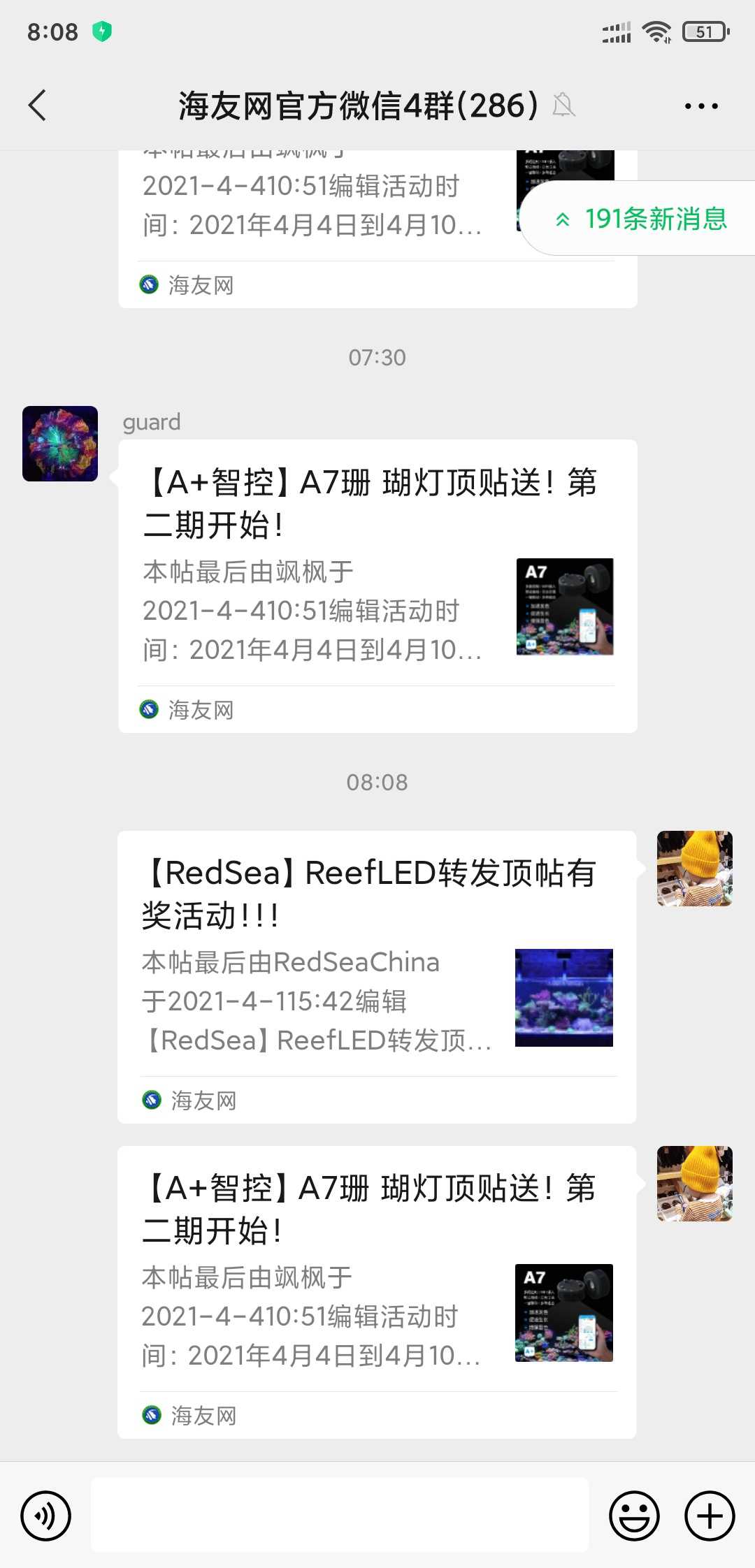The height and width of the screenshot is (1568, 755).
Task: Open the group chat overflow menu
Action: (700, 106)
